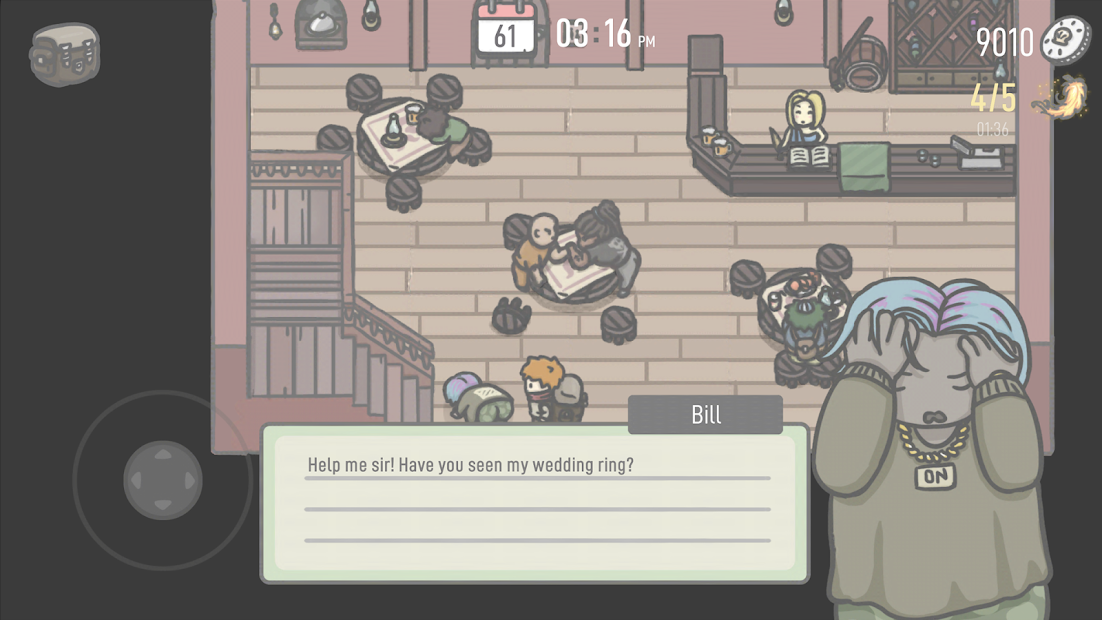This screenshot has width=1102, height=620.
Task: Advance Bill's dialogue box
Action: pyautogui.click(x=536, y=504)
